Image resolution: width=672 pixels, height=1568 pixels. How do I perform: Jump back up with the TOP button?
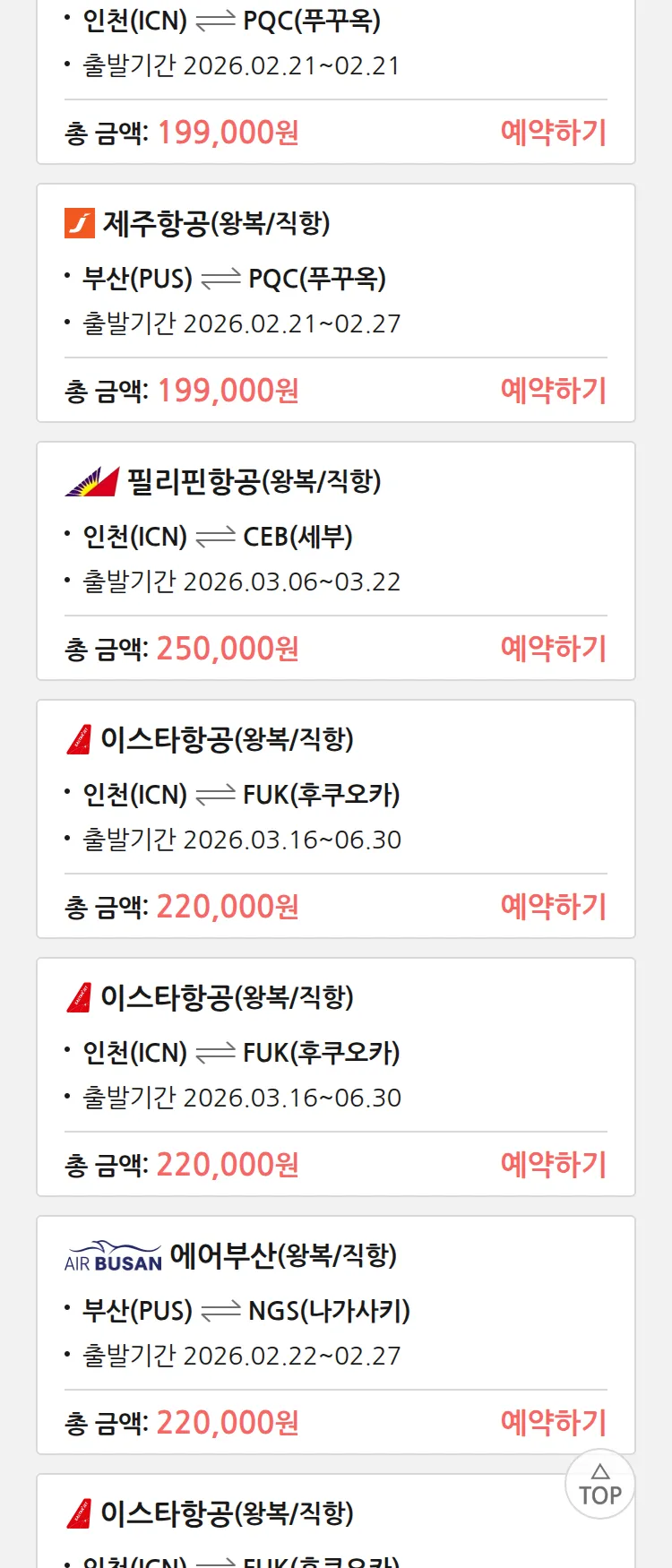(x=599, y=1485)
